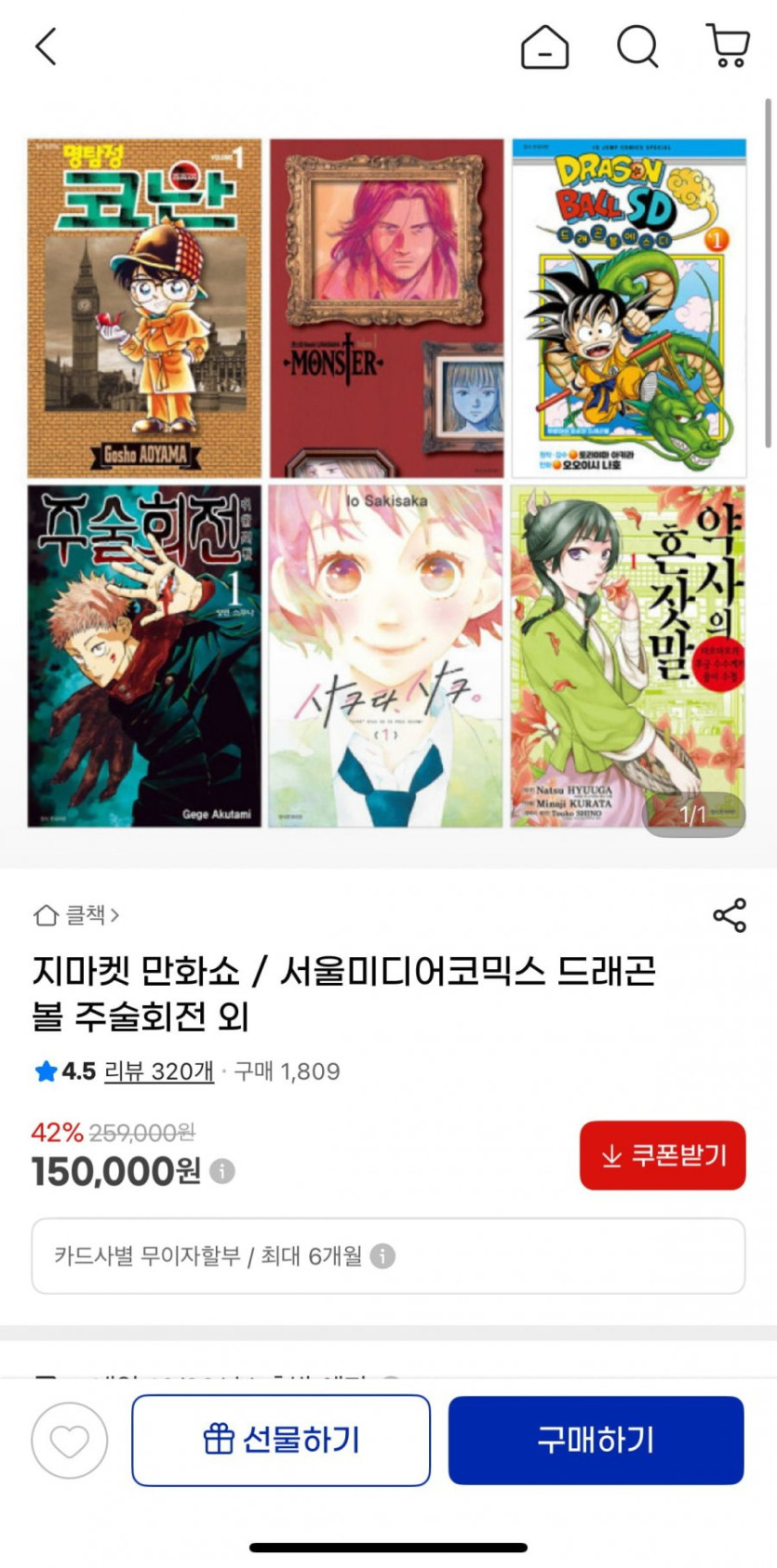Visit the 클책 store page
The width and height of the screenshot is (777, 1568).
point(77,915)
